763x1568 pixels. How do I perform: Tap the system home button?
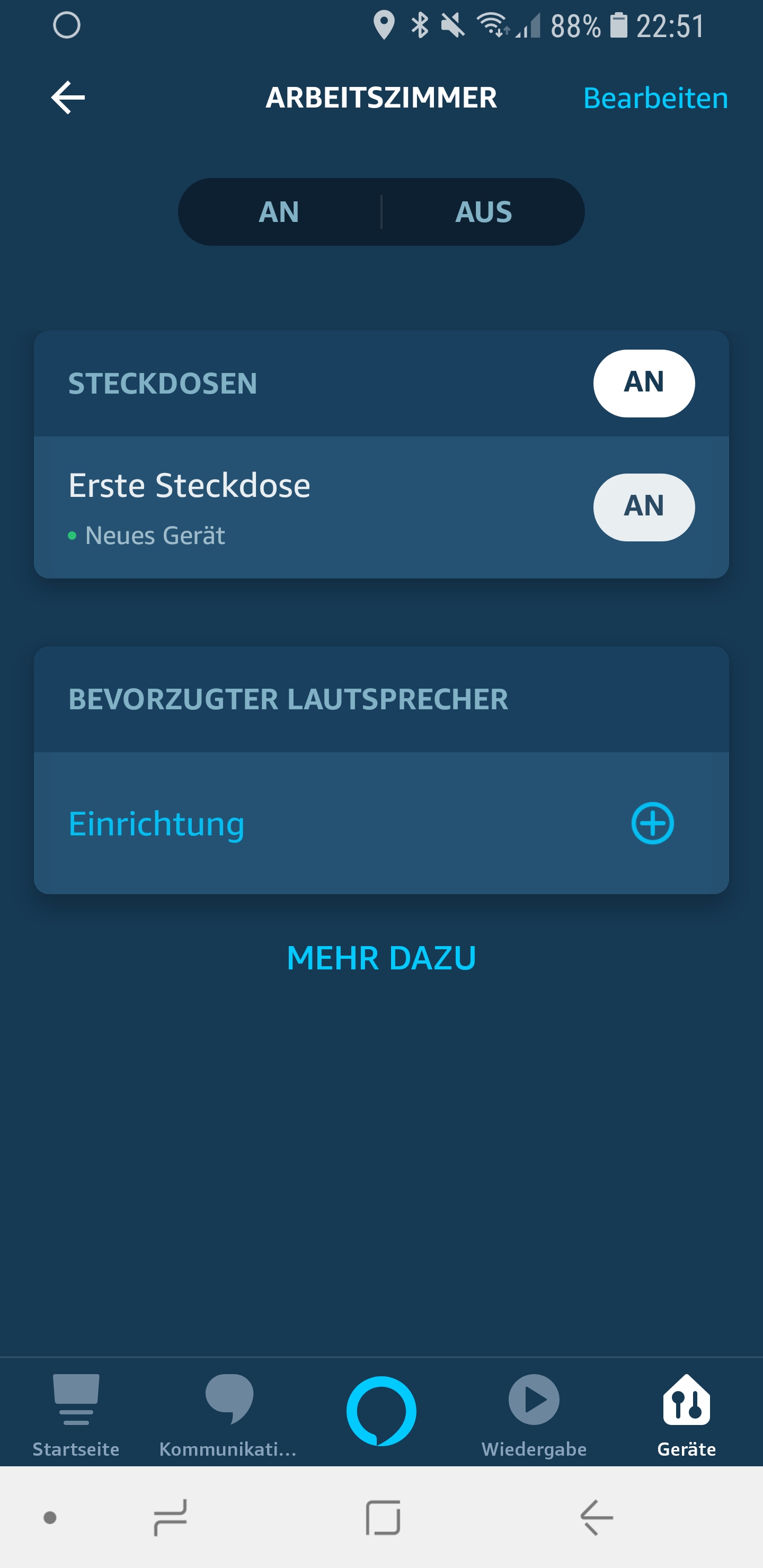click(383, 1518)
